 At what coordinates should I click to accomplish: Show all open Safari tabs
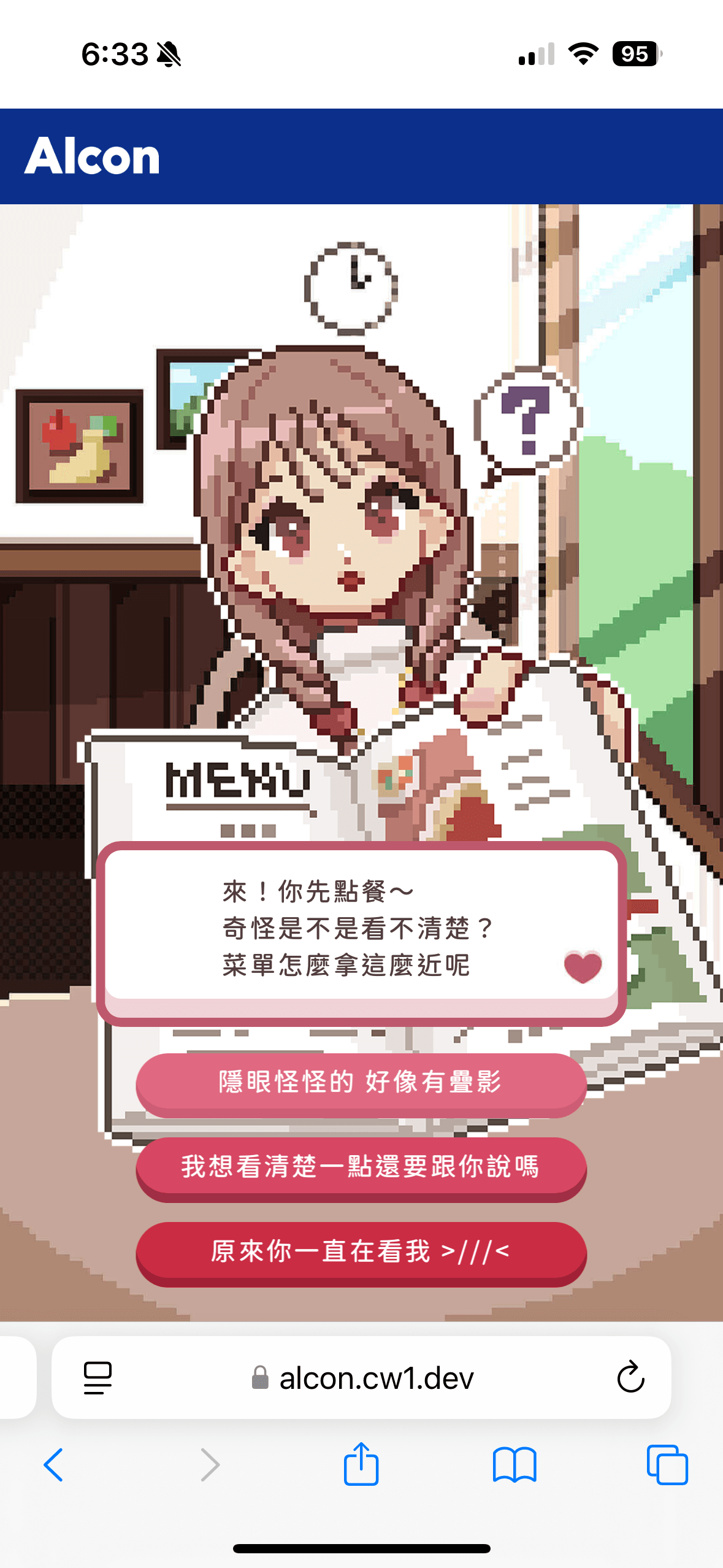coord(667,1465)
